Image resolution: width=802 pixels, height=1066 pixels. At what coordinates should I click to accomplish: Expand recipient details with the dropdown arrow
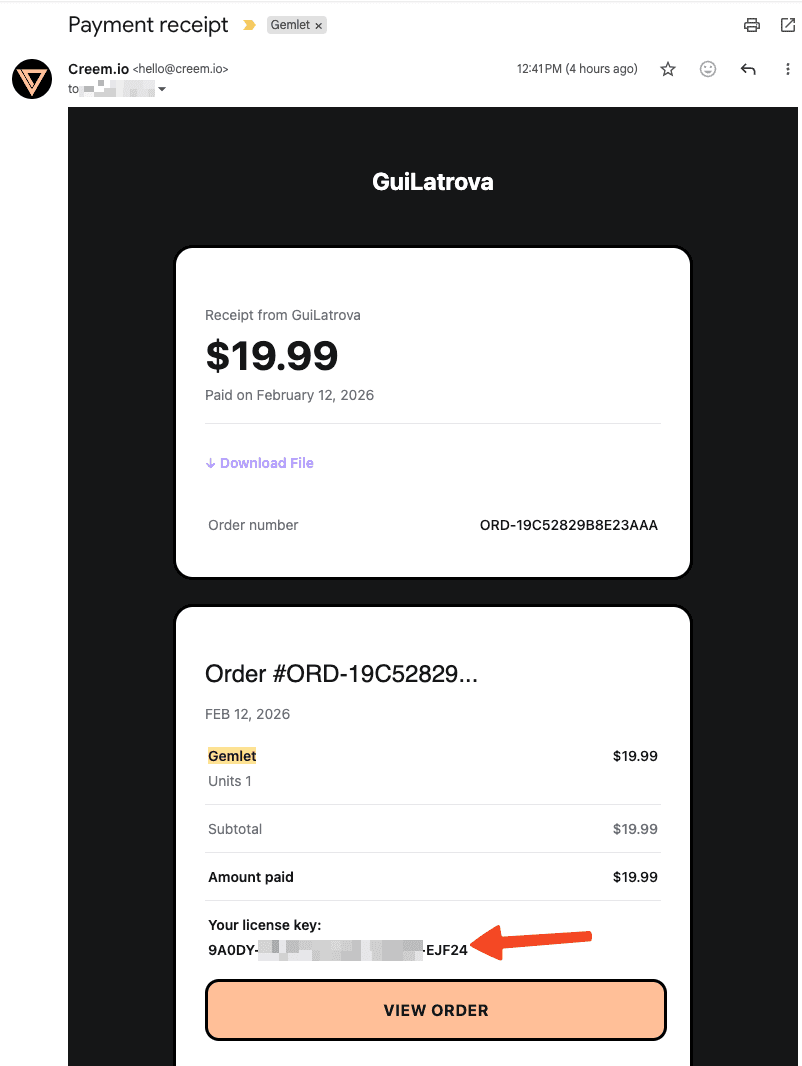click(x=164, y=89)
